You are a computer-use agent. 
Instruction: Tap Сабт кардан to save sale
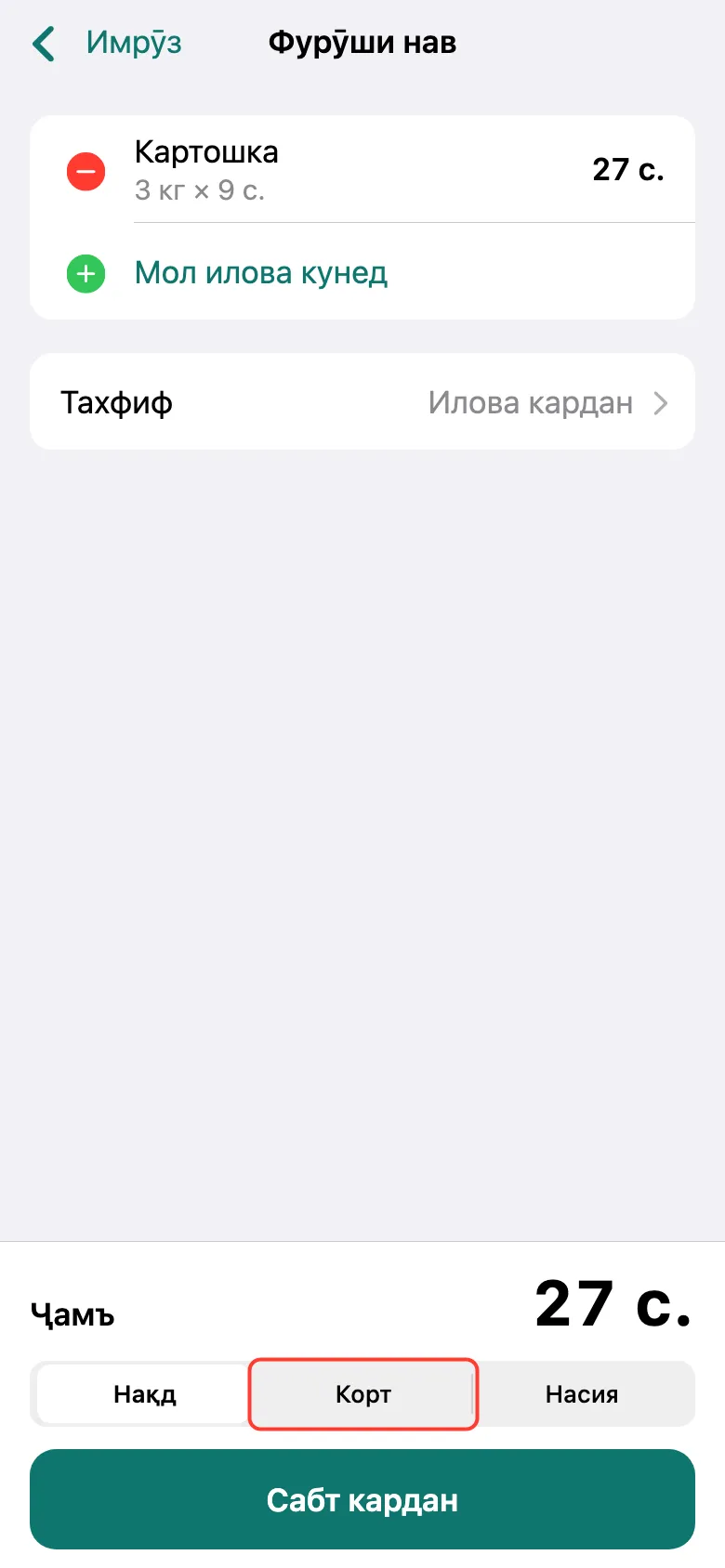click(362, 1499)
